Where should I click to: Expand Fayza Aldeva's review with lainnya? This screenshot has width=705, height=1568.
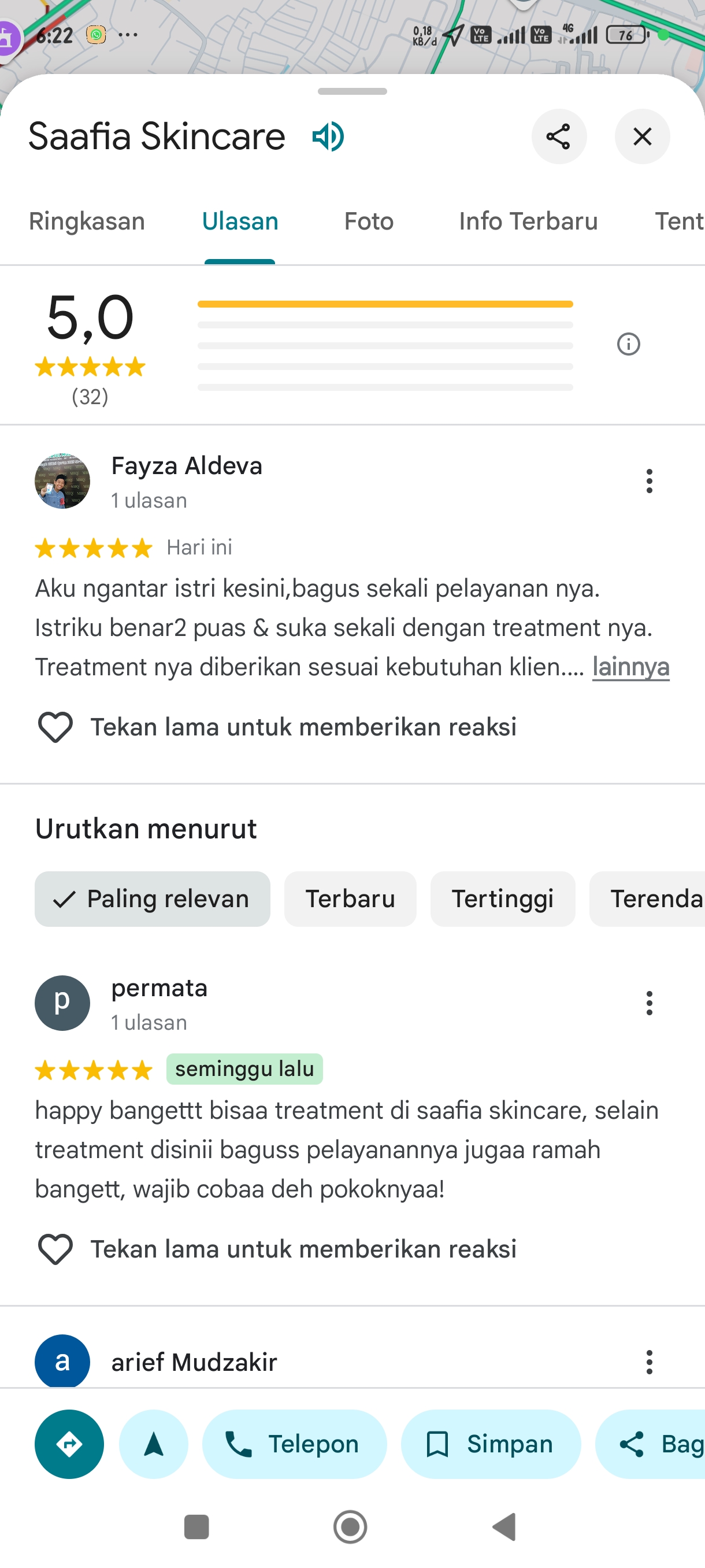631,667
